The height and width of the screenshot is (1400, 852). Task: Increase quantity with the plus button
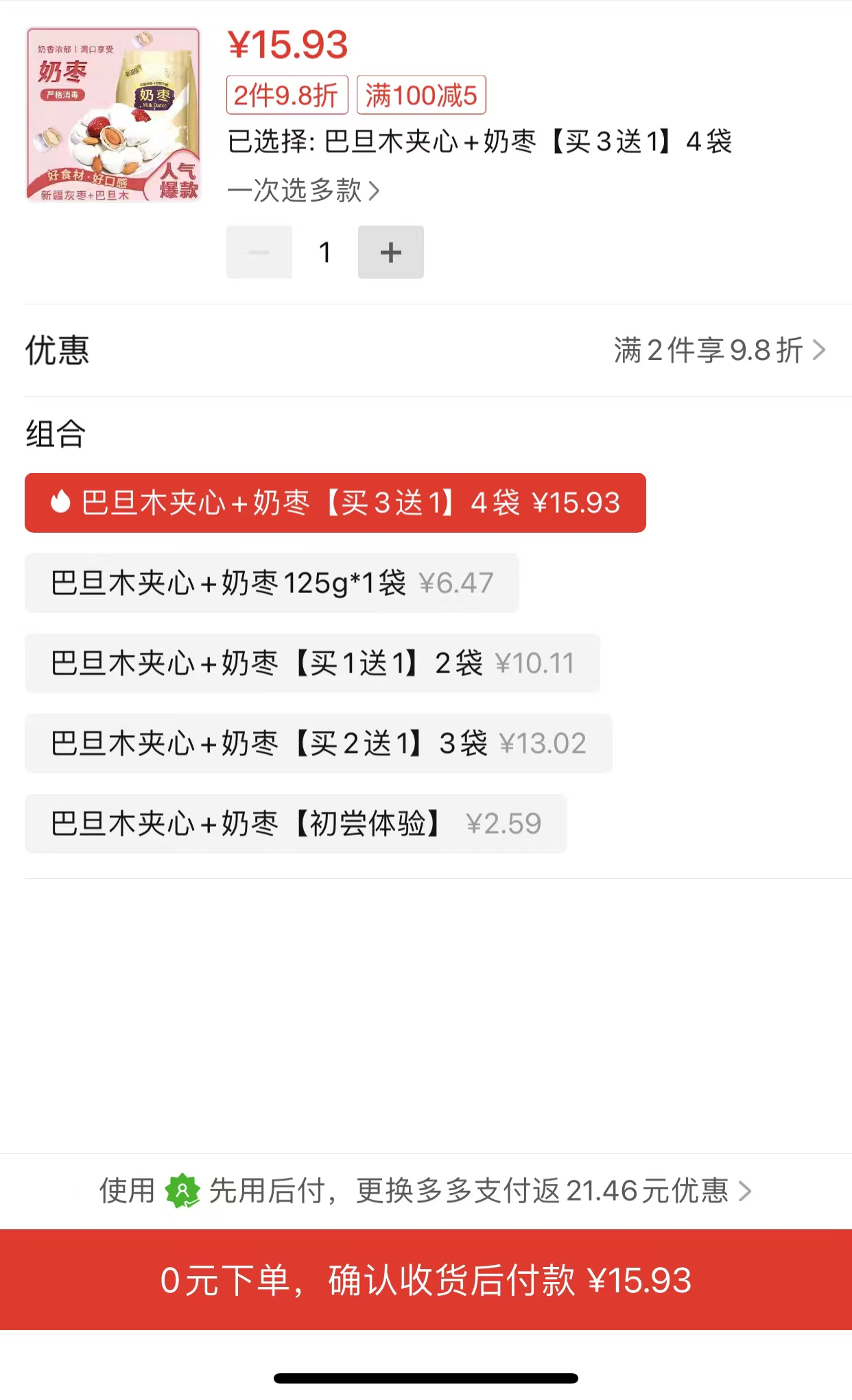point(390,252)
